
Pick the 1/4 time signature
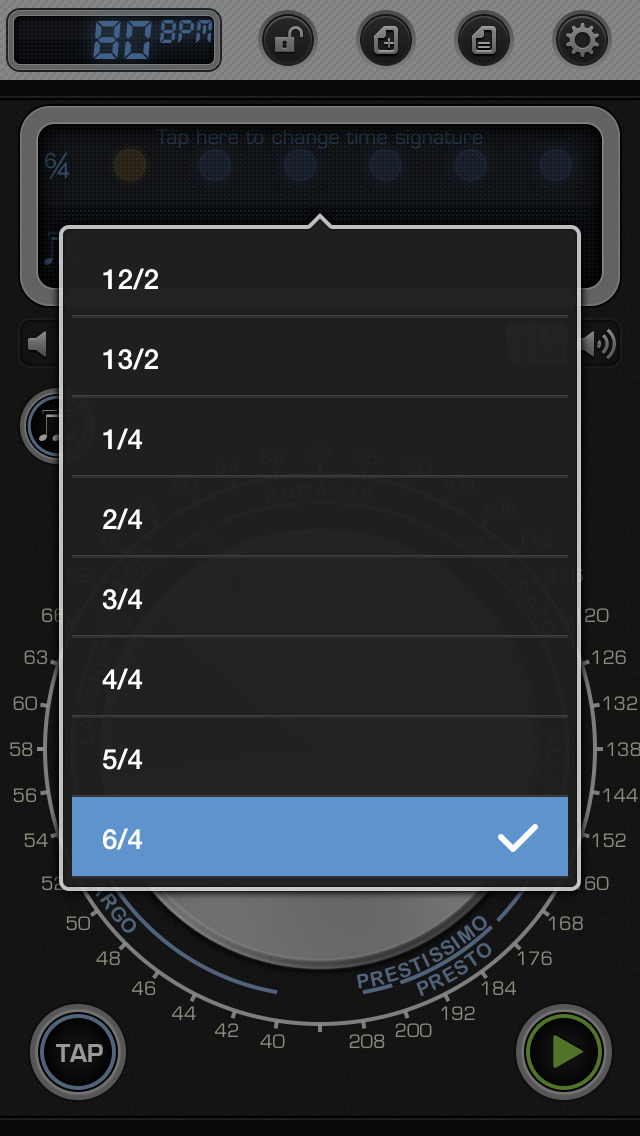(320, 439)
